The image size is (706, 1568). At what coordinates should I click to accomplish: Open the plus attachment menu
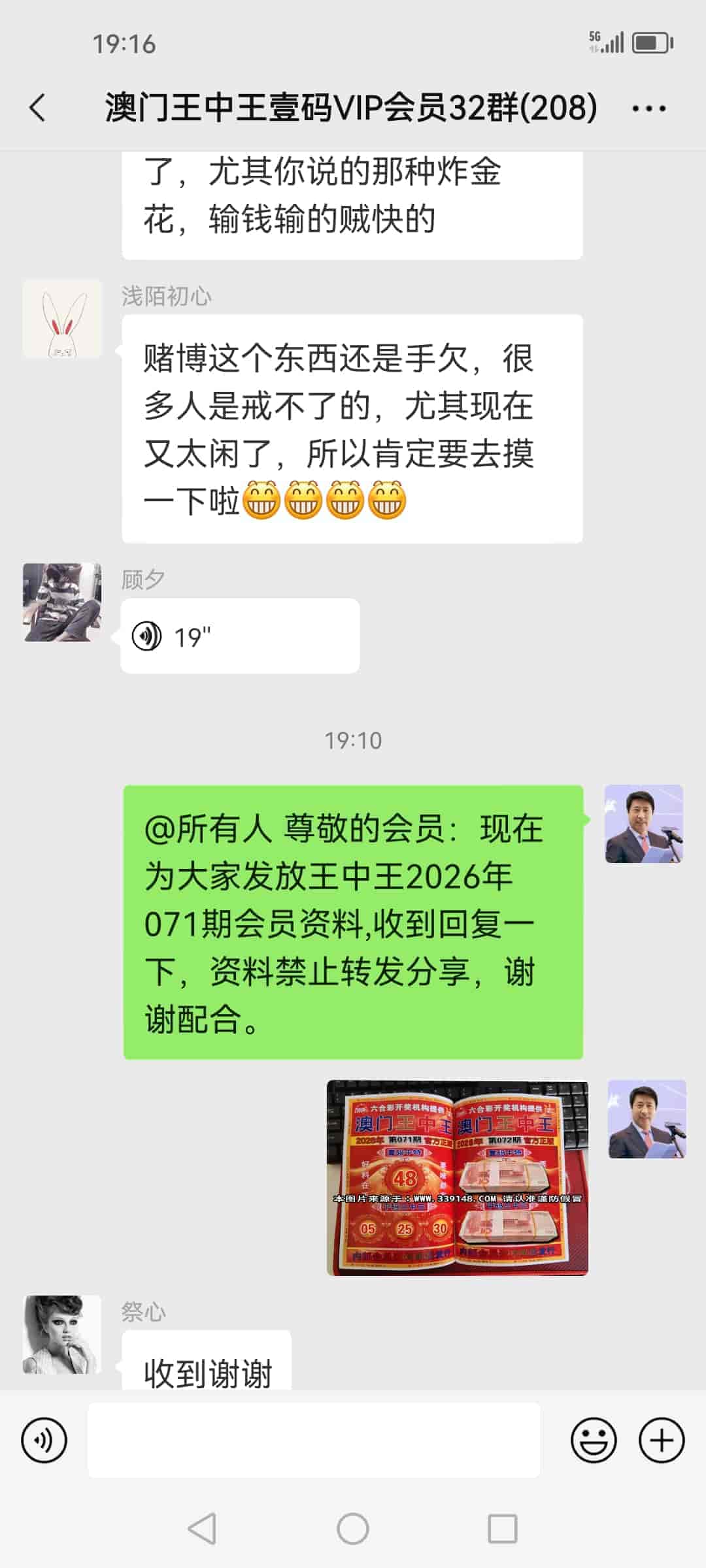(x=662, y=1440)
